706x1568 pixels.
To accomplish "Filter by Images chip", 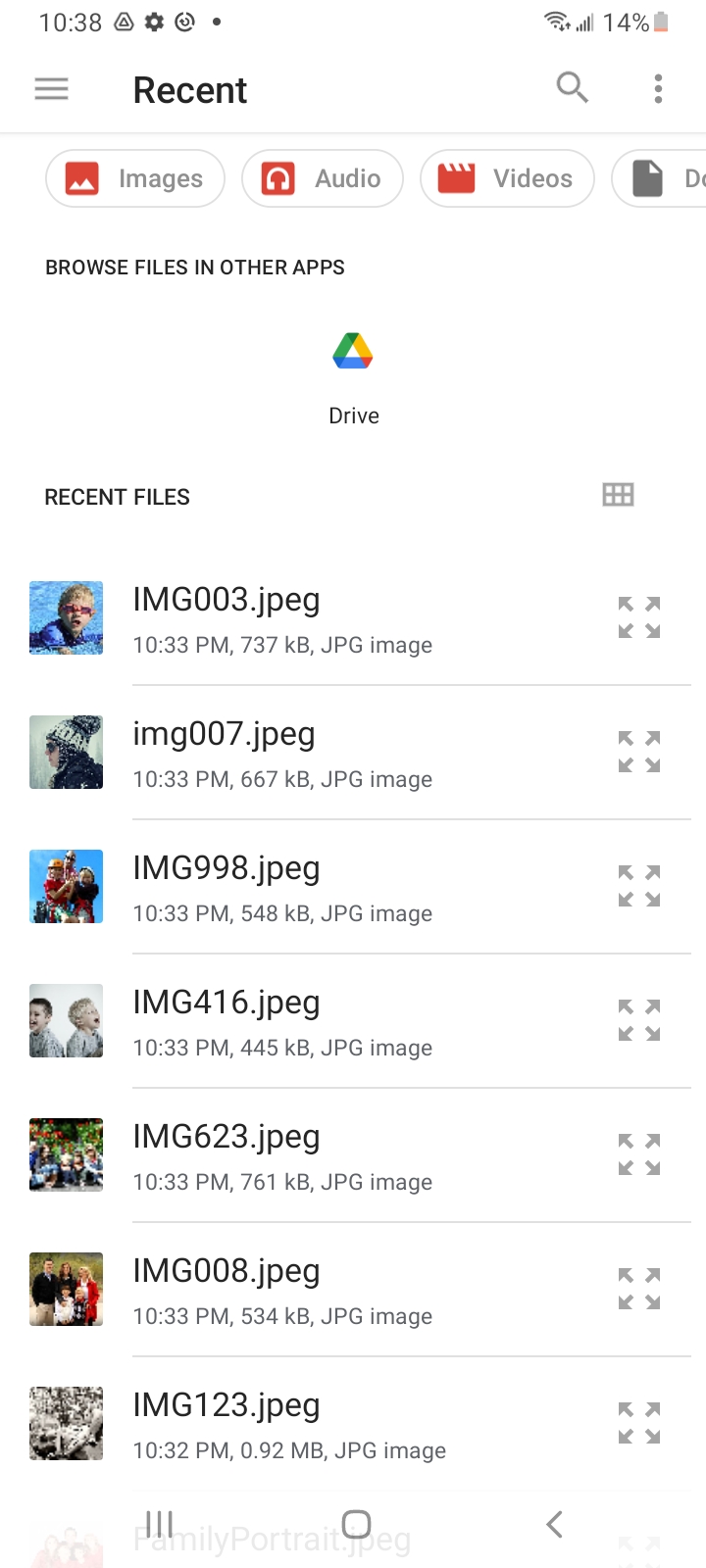I will (x=135, y=178).
